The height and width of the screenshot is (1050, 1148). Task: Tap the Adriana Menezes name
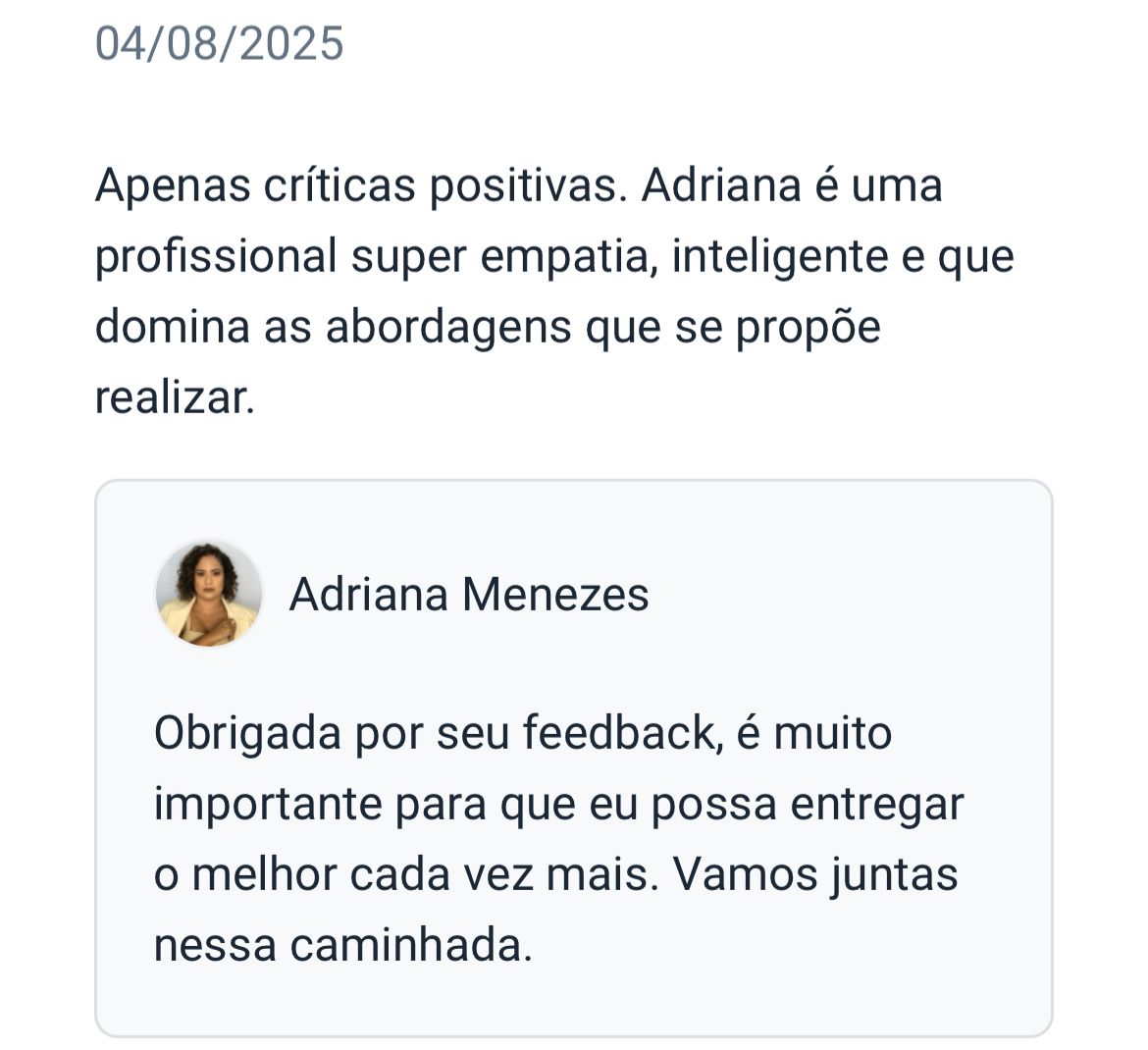[469, 595]
